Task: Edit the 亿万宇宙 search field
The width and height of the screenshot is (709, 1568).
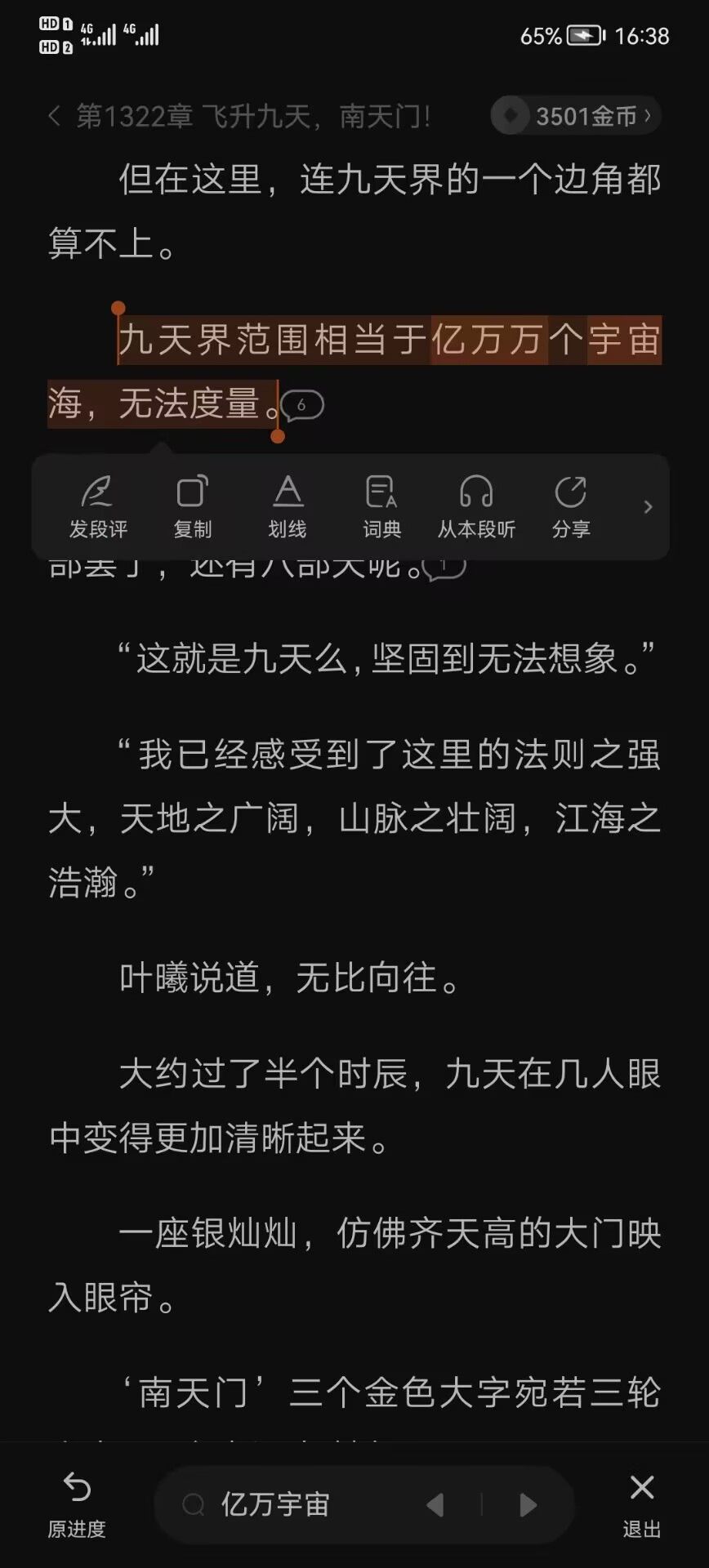Action: (x=294, y=1504)
